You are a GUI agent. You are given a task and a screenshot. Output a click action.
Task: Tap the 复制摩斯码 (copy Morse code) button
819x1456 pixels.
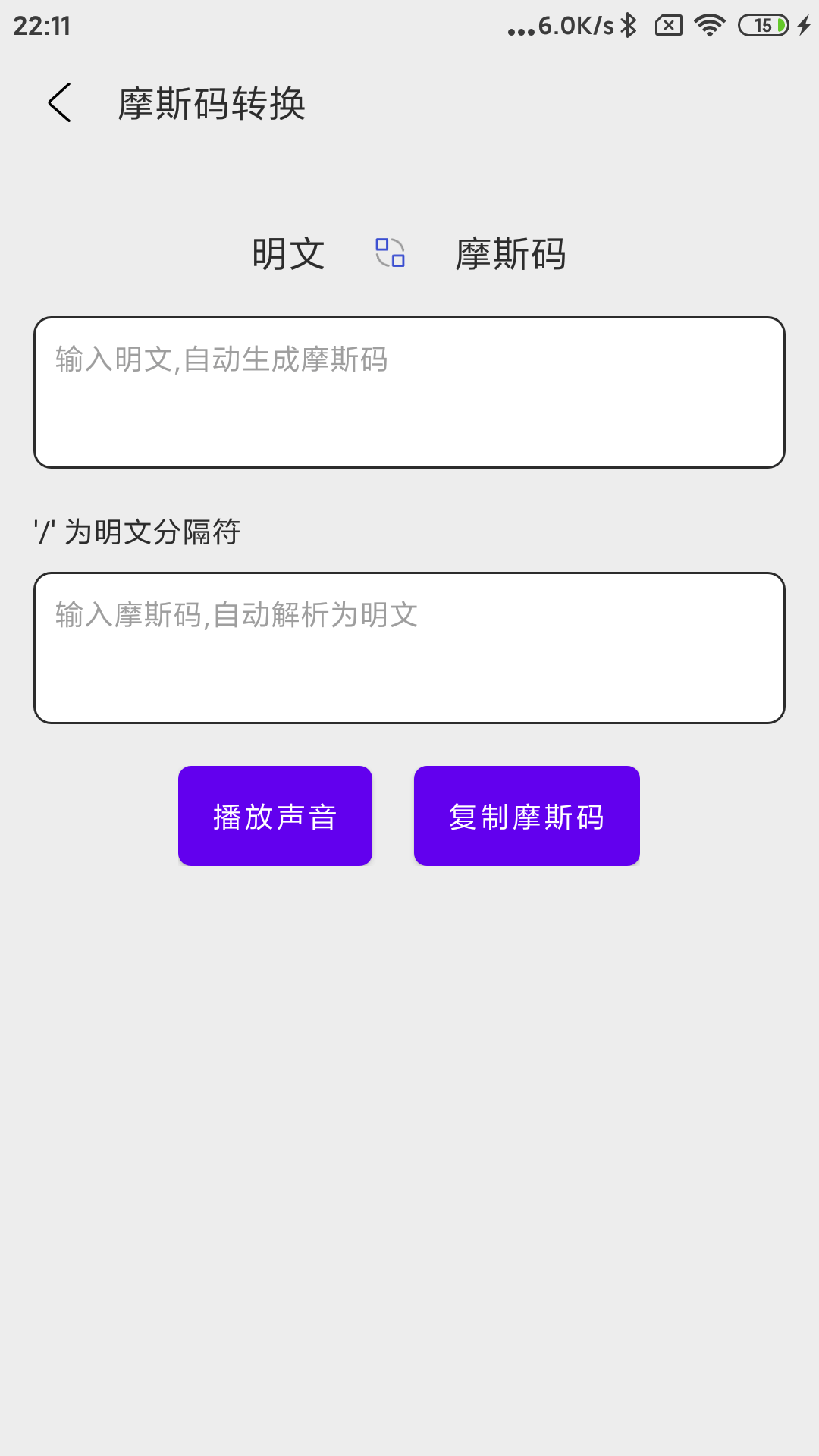(526, 816)
